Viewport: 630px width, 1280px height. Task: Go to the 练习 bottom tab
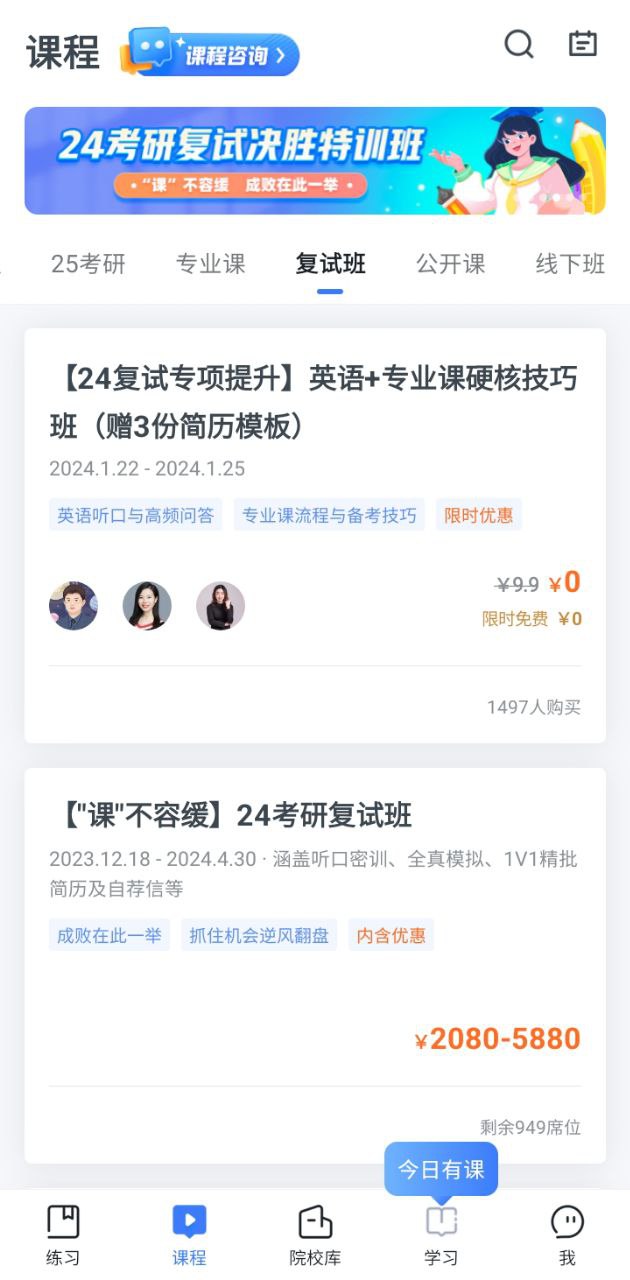(x=63, y=1235)
